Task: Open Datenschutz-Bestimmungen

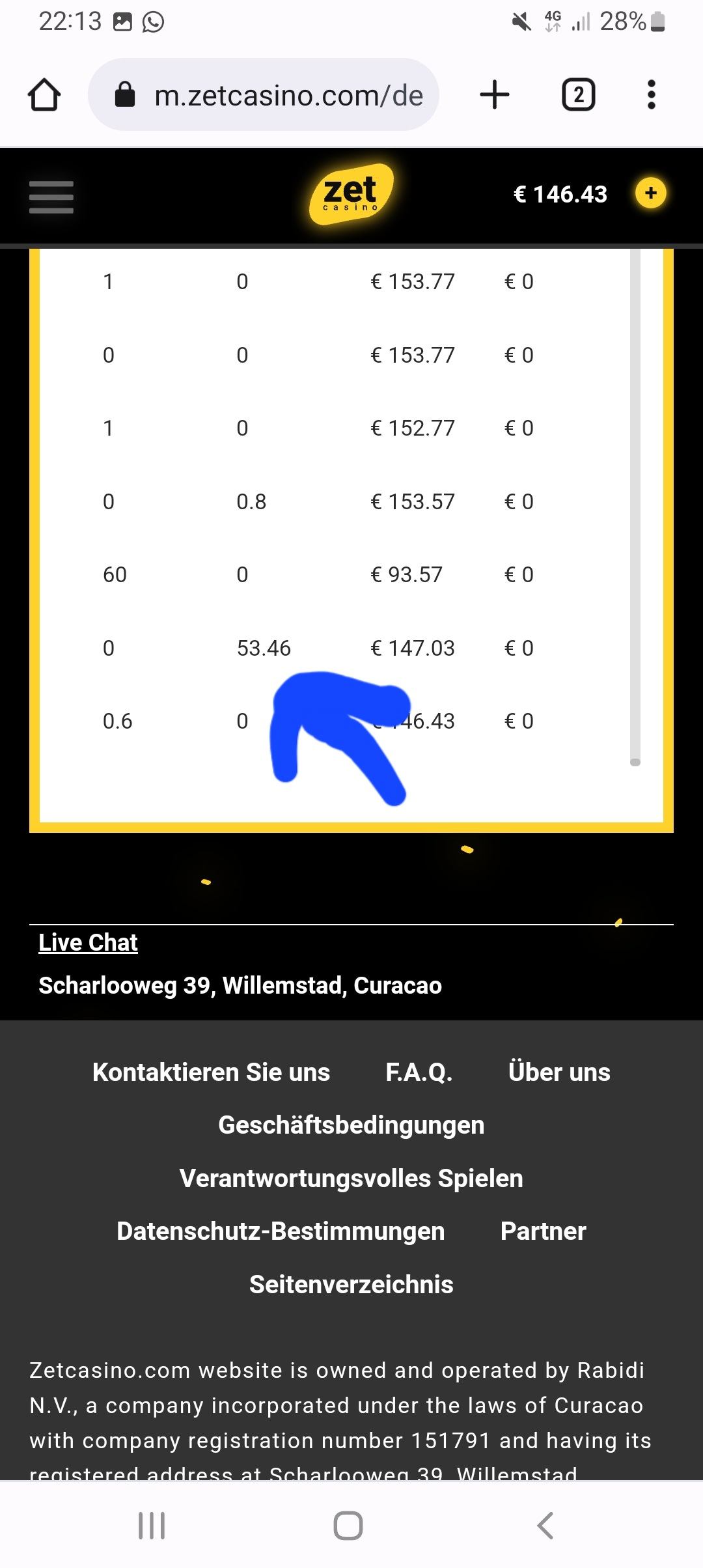Action: pos(280,1231)
